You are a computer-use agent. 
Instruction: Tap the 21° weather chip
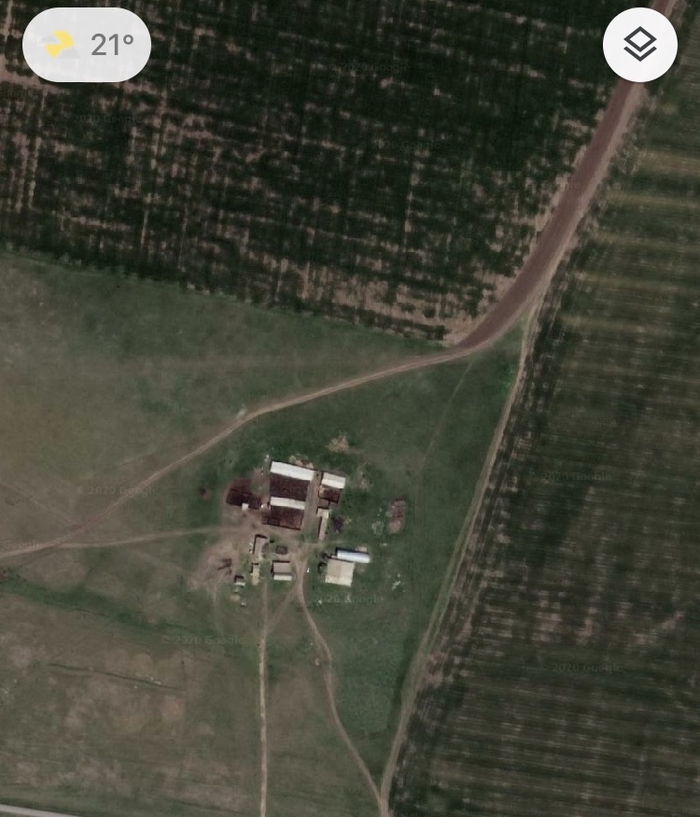click(87, 45)
